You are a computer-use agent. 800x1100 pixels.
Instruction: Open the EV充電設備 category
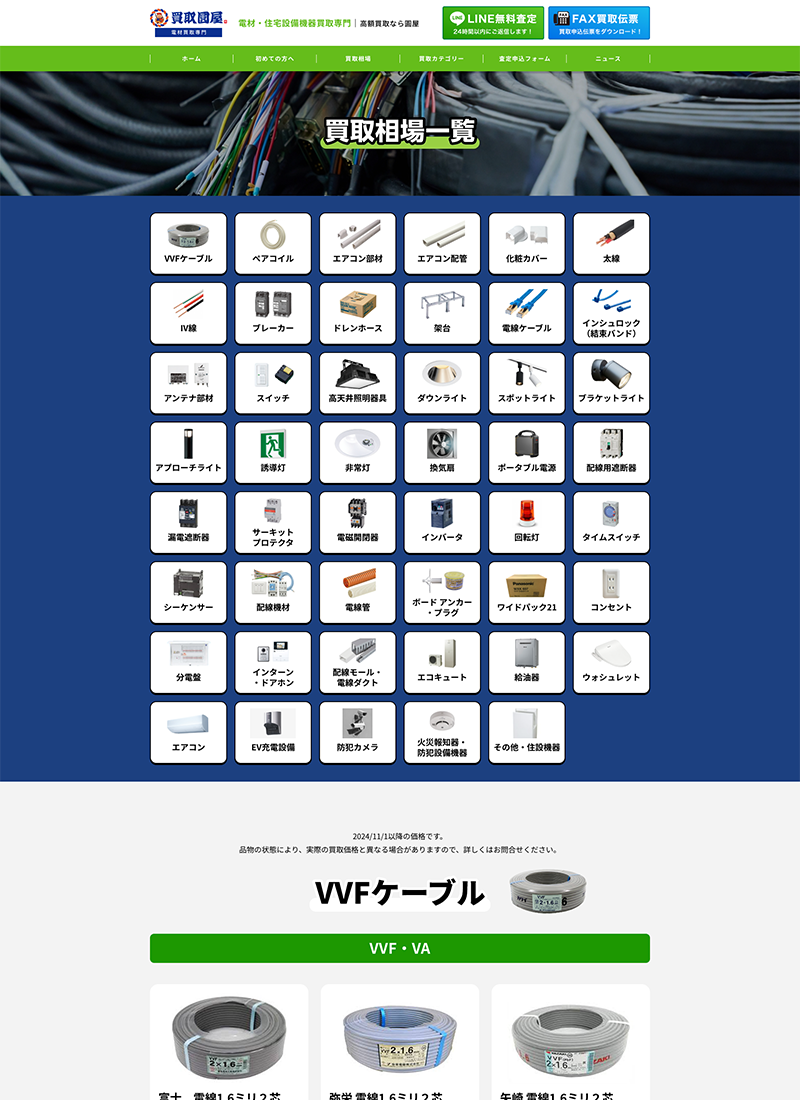tap(273, 733)
